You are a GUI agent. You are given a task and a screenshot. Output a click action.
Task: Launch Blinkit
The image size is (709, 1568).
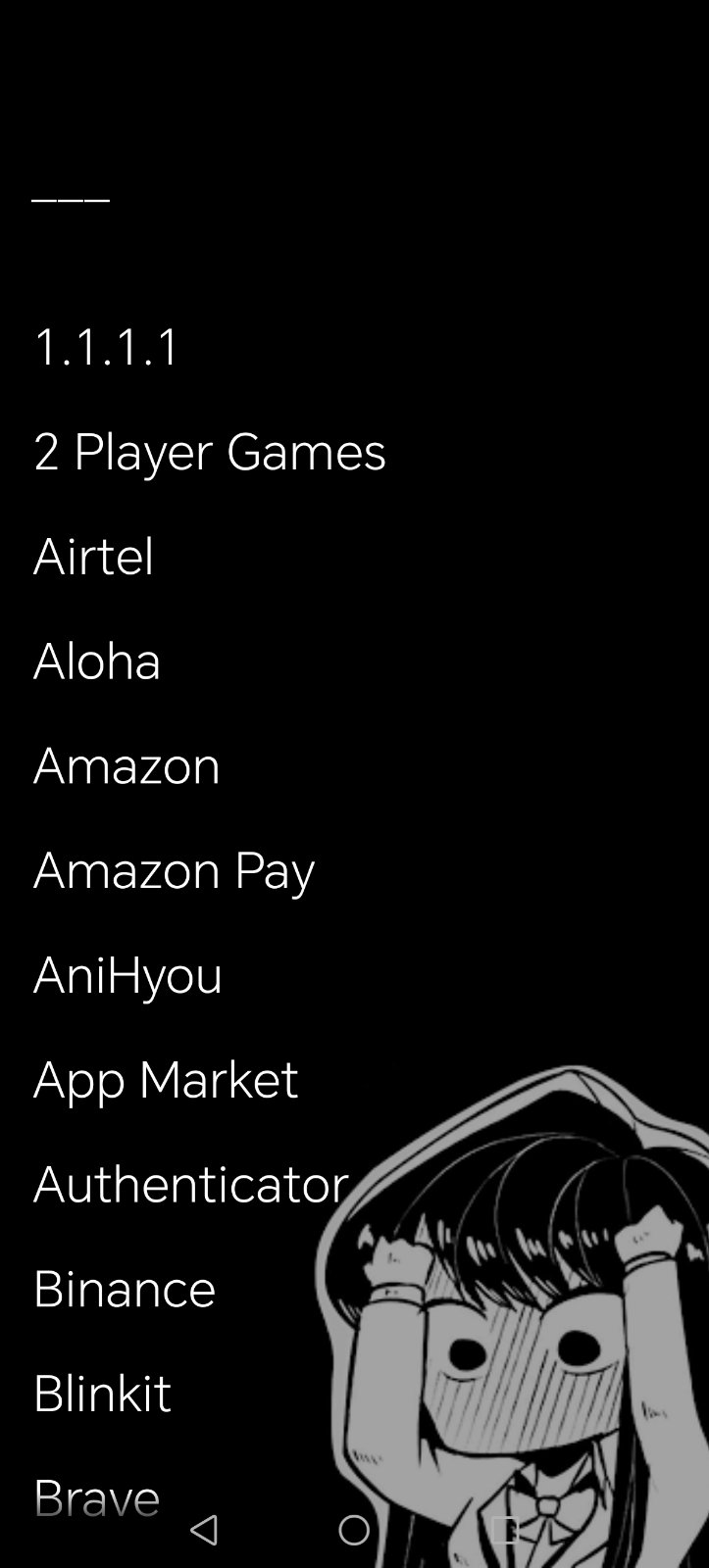[x=103, y=1395]
